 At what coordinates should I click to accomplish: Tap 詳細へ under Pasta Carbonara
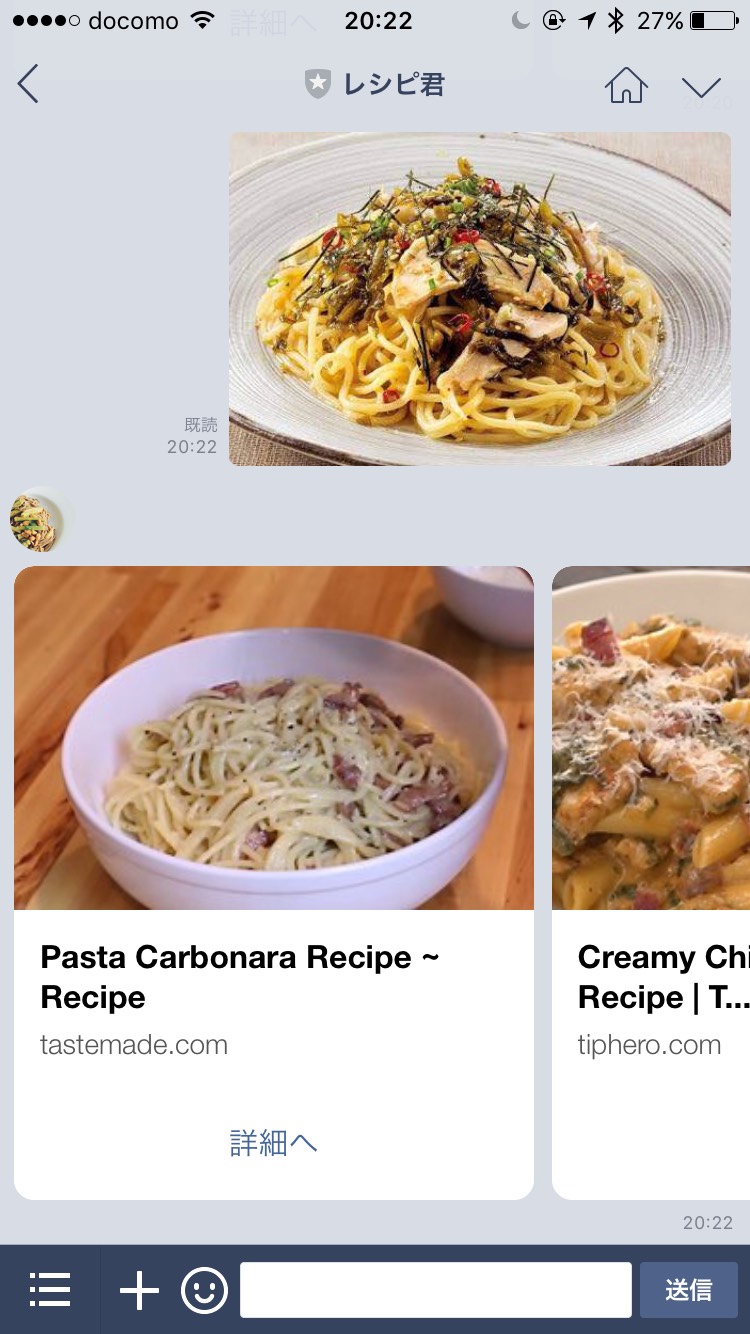tap(273, 1142)
